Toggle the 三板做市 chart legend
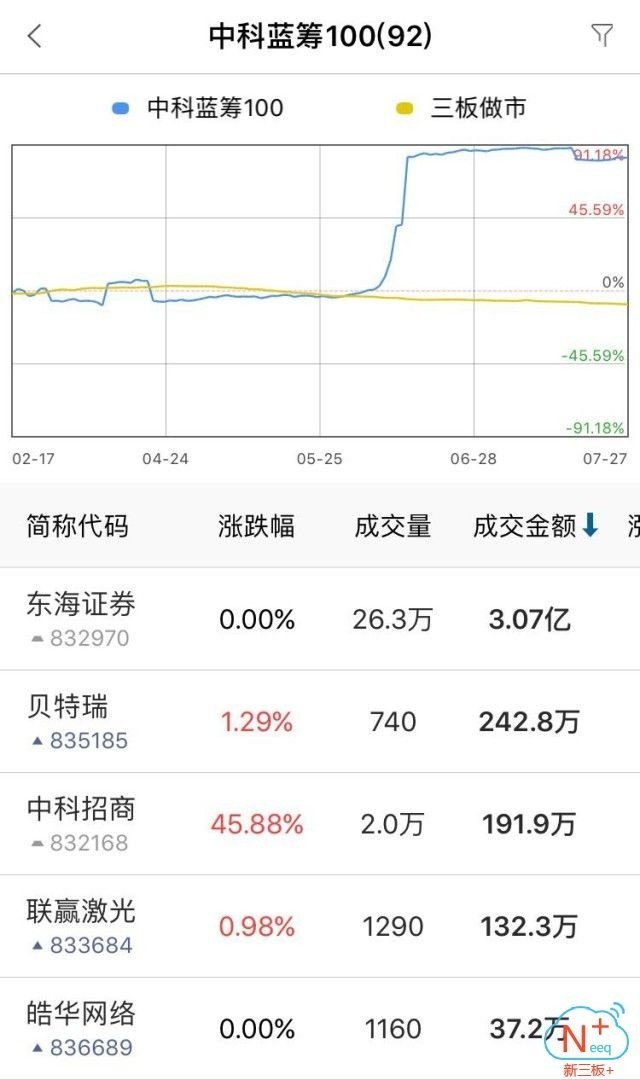Image resolution: width=640 pixels, height=1080 pixels. (461, 108)
